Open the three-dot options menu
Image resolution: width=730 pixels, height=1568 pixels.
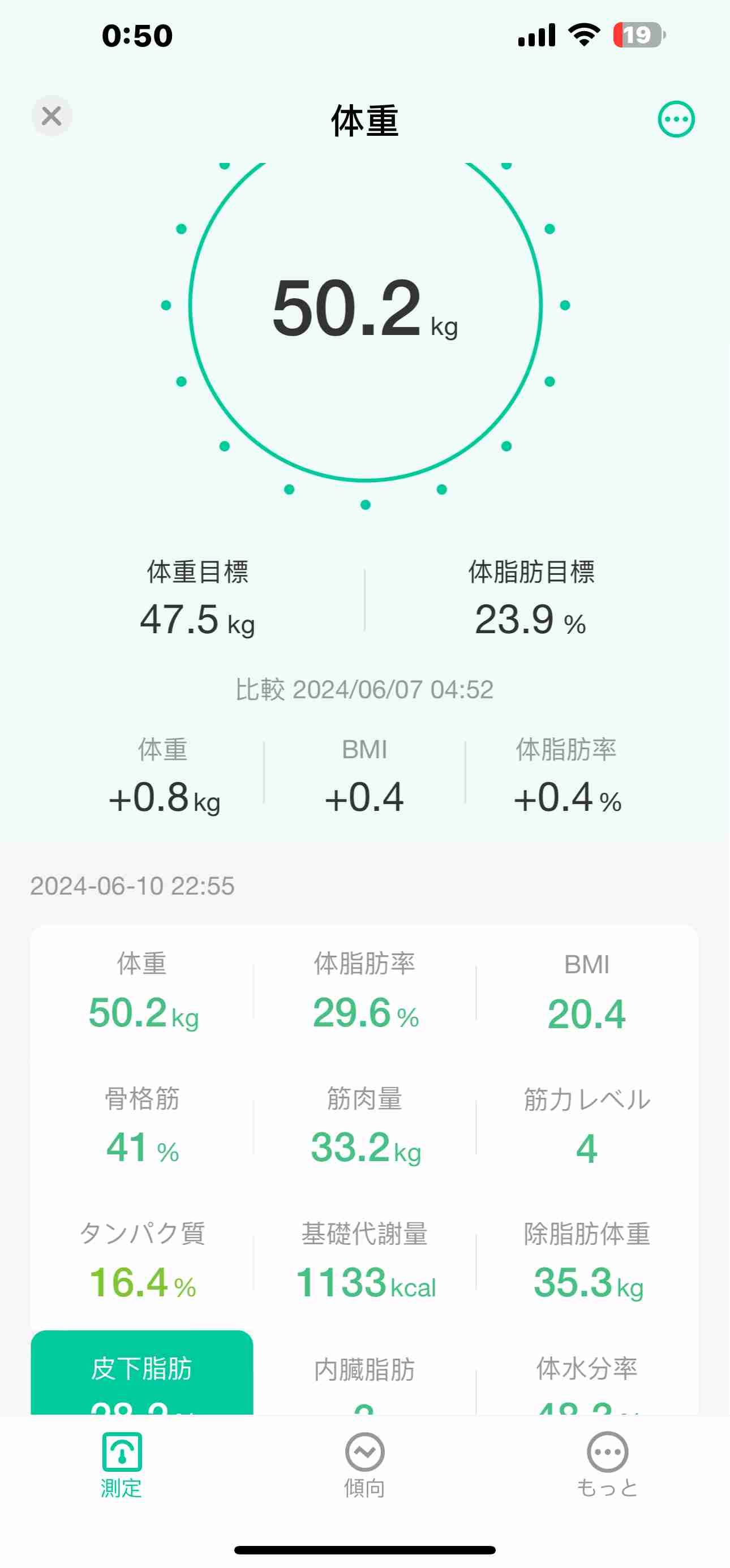tap(676, 119)
